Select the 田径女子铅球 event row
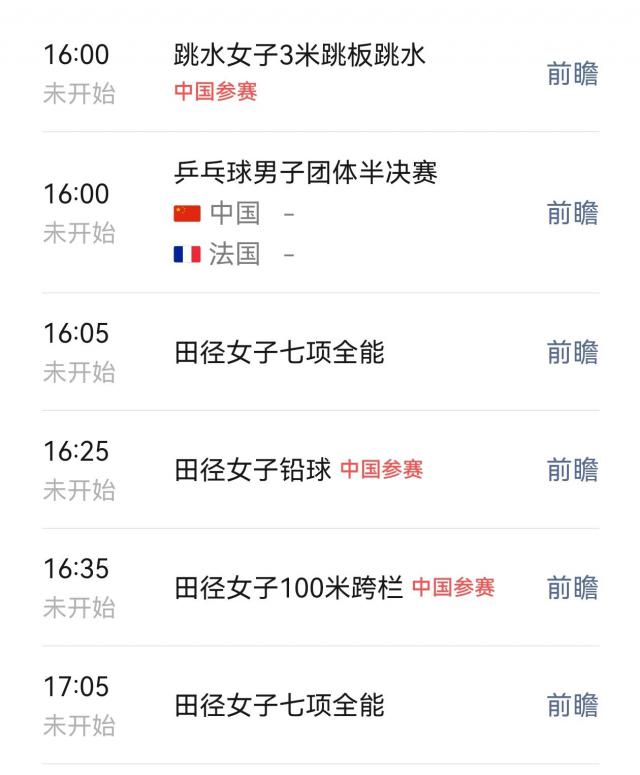This screenshot has height=775, width=640. pos(253,470)
